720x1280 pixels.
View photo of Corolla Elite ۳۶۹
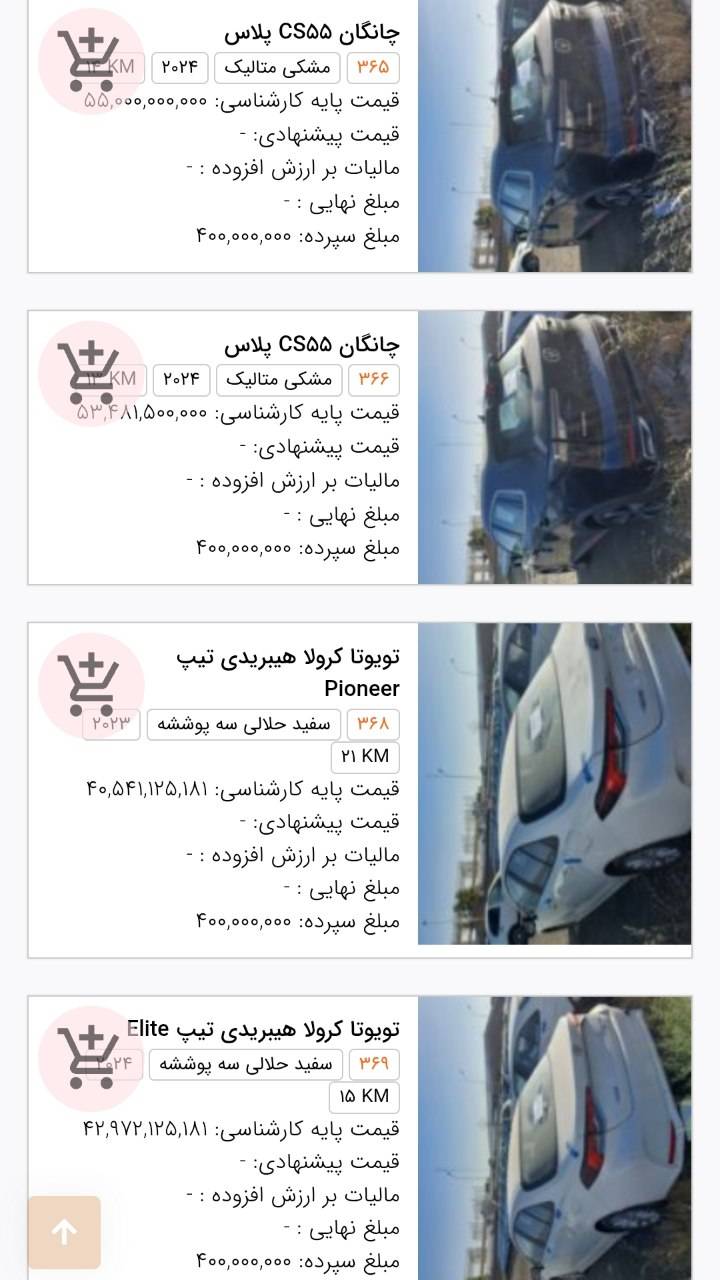(554, 1138)
